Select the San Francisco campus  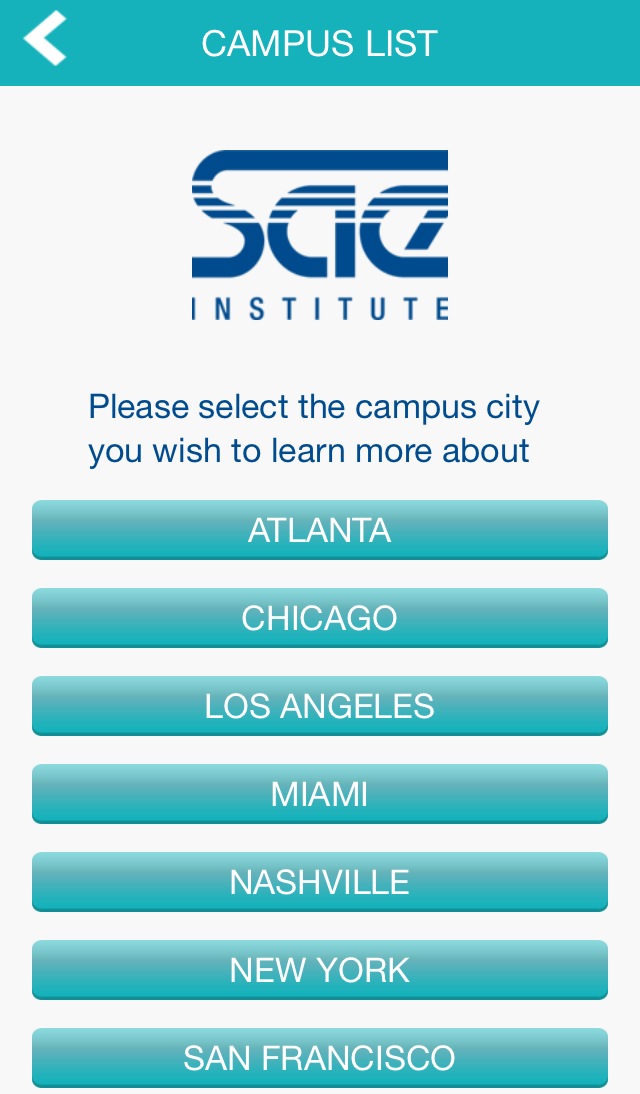pos(320,1057)
